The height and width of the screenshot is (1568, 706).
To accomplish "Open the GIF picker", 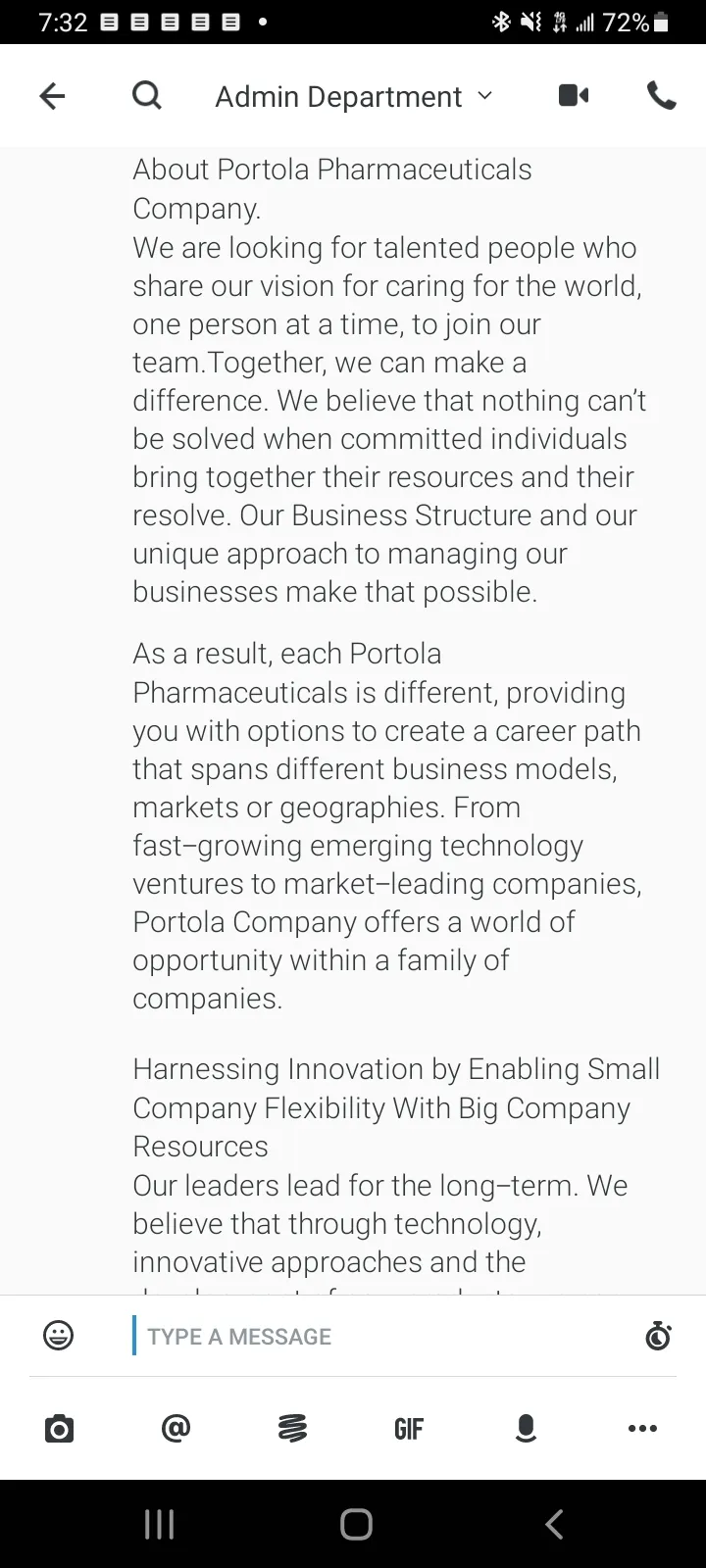I will [409, 1429].
